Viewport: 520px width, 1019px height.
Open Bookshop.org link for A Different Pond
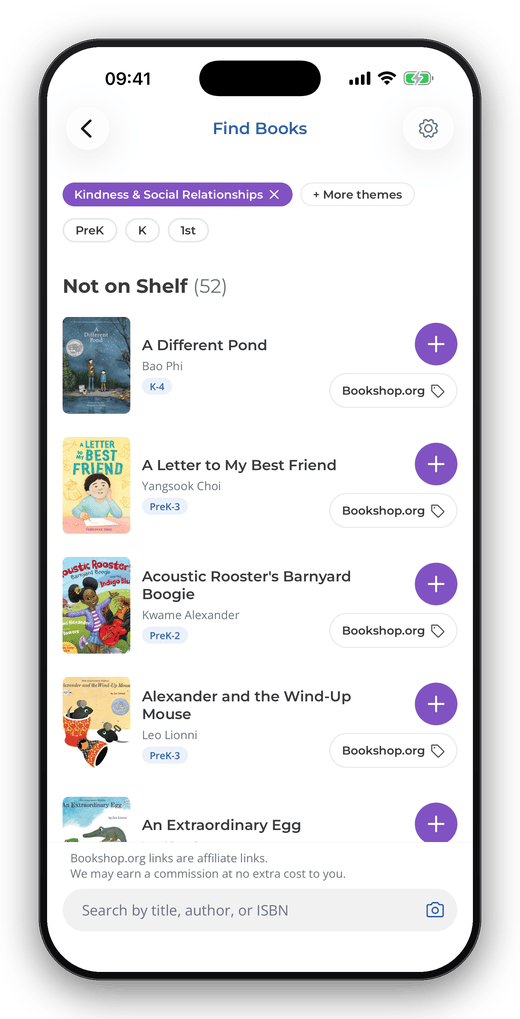pos(393,391)
